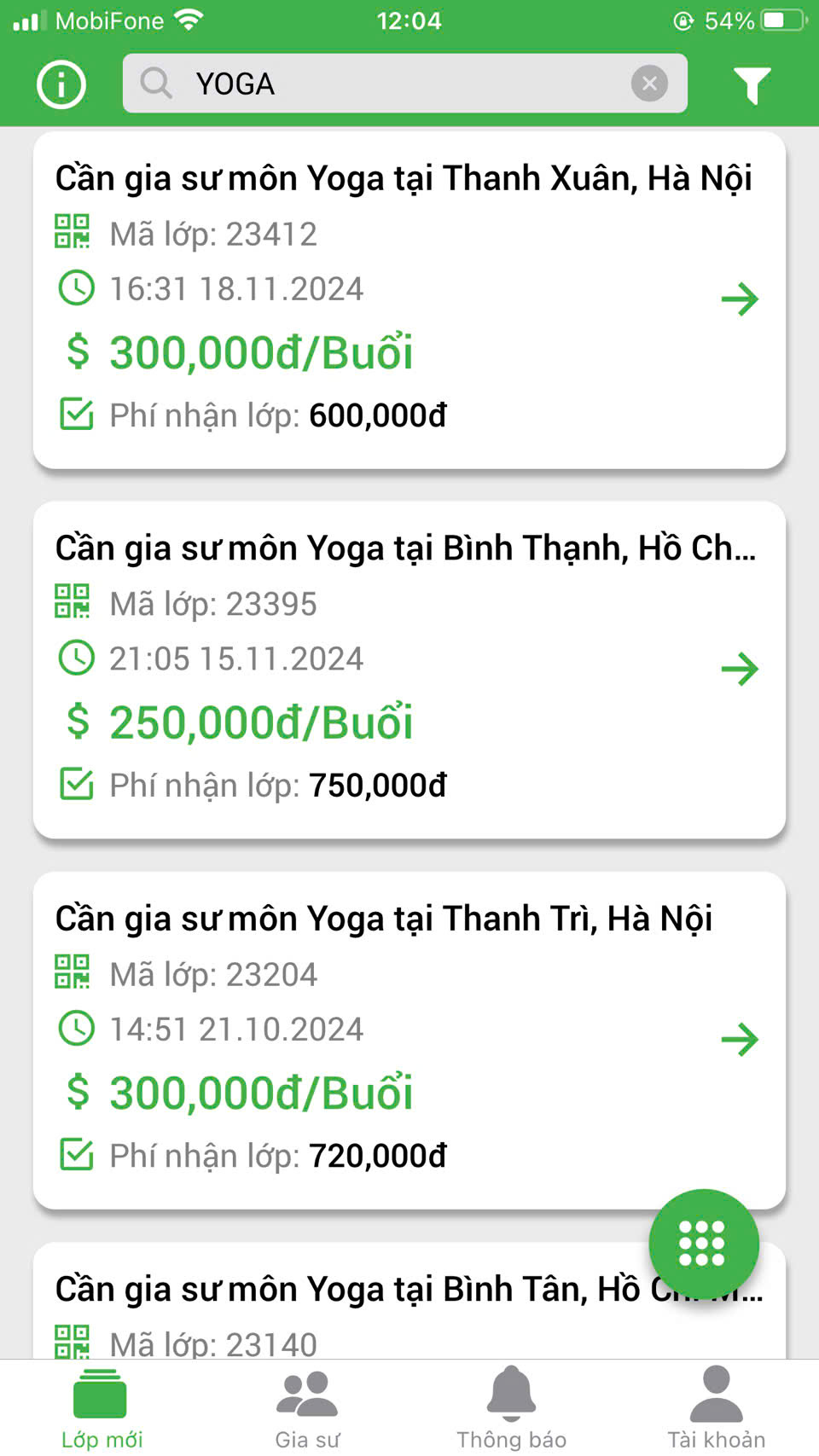Open the info icon in the header
819x1456 pixels.
tap(61, 84)
